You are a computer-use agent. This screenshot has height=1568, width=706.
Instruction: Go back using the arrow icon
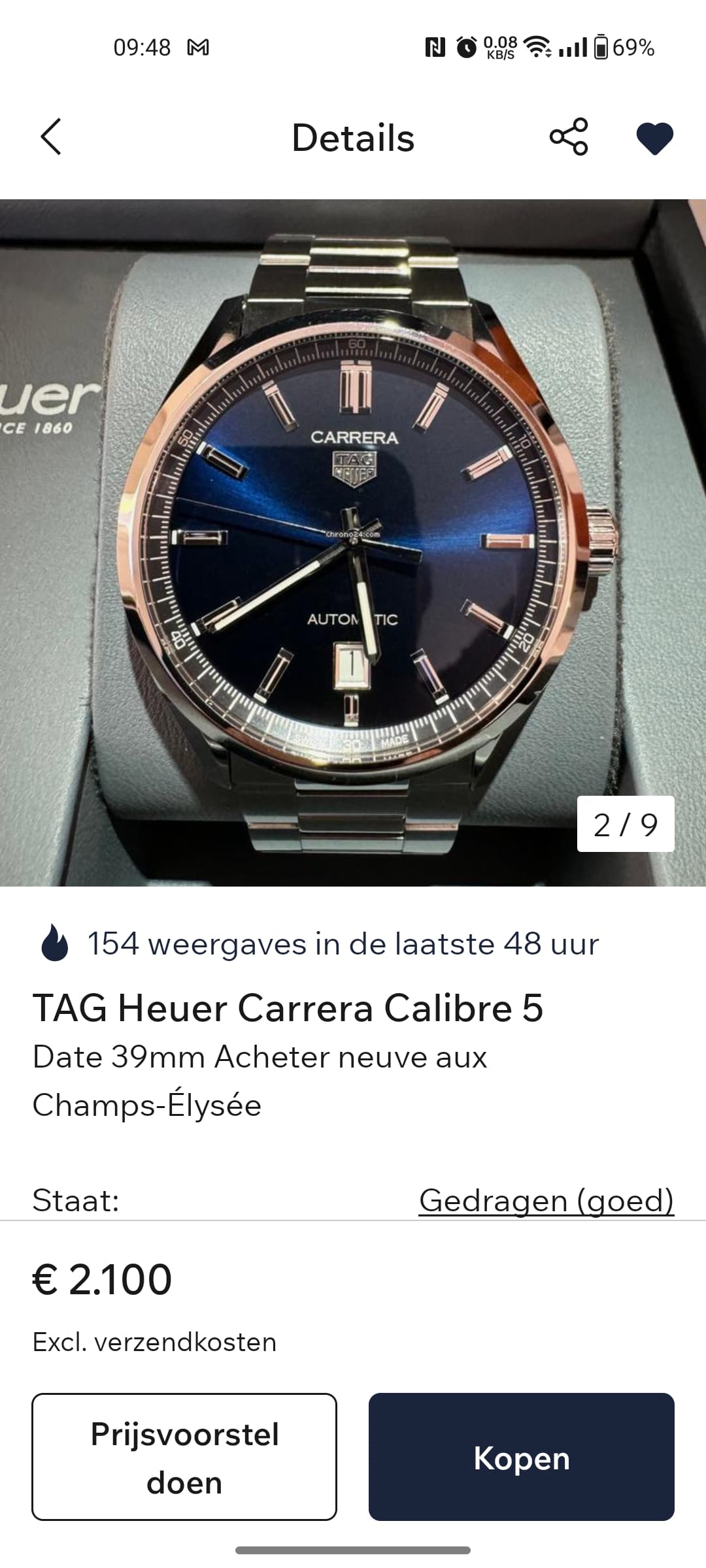pos(51,137)
